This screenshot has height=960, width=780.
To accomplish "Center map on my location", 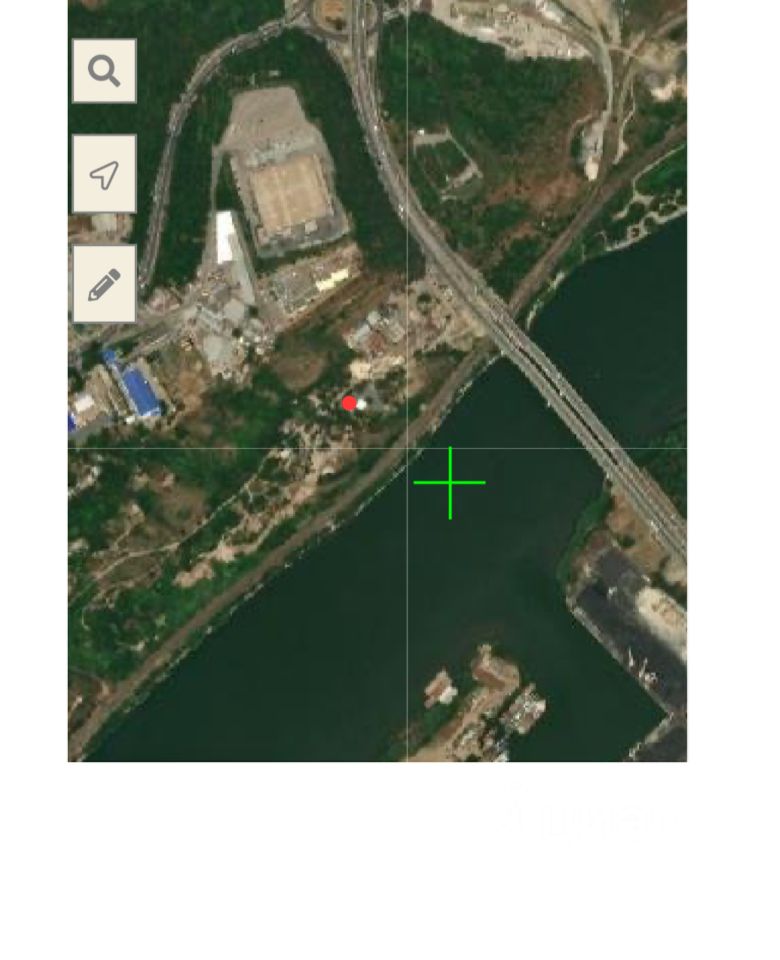I will tap(104, 175).
